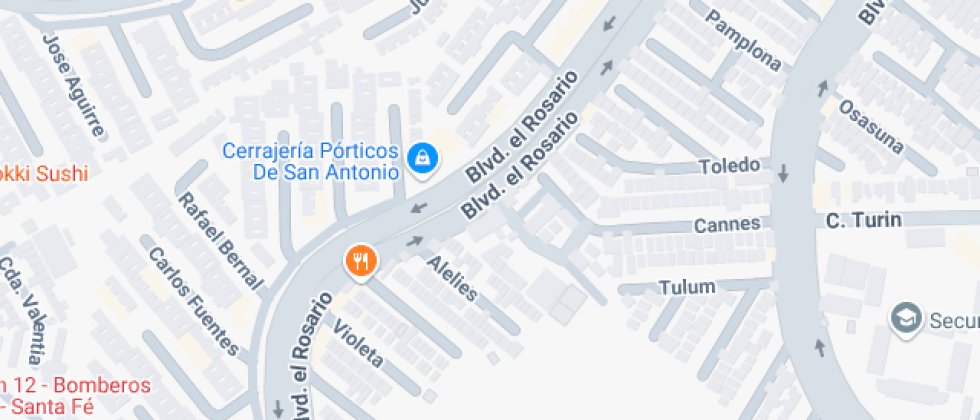Open the Bomberos Santa Fé station label

(75, 396)
